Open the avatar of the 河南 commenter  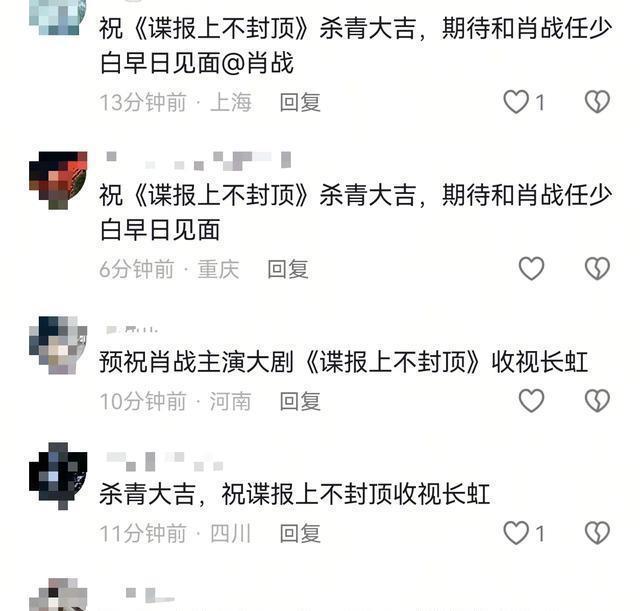tap(58, 345)
